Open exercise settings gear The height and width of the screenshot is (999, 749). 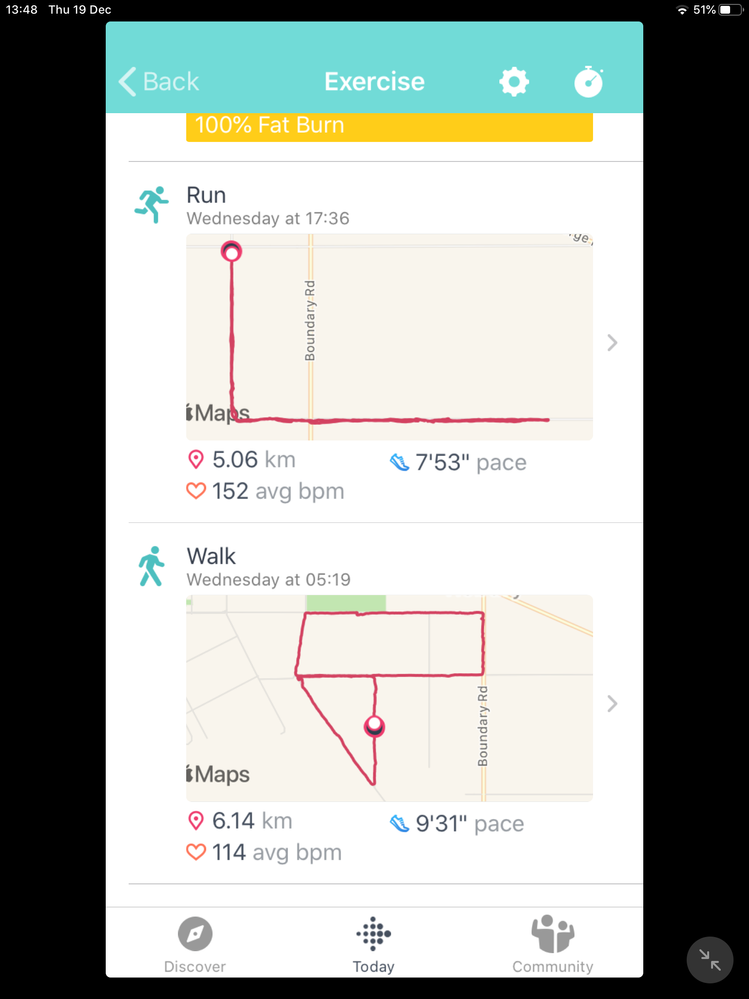(x=514, y=82)
